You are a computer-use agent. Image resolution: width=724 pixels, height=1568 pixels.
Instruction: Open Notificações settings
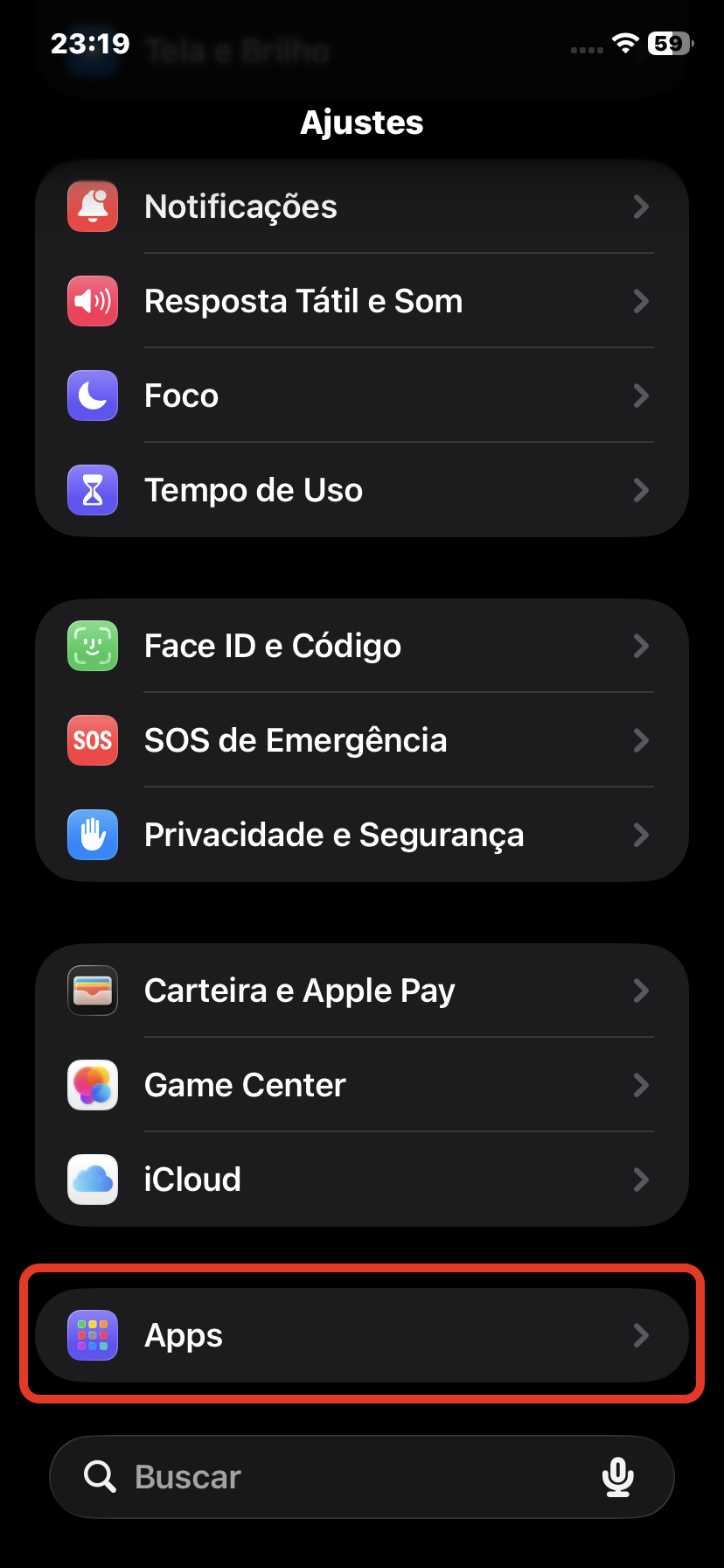click(x=362, y=207)
